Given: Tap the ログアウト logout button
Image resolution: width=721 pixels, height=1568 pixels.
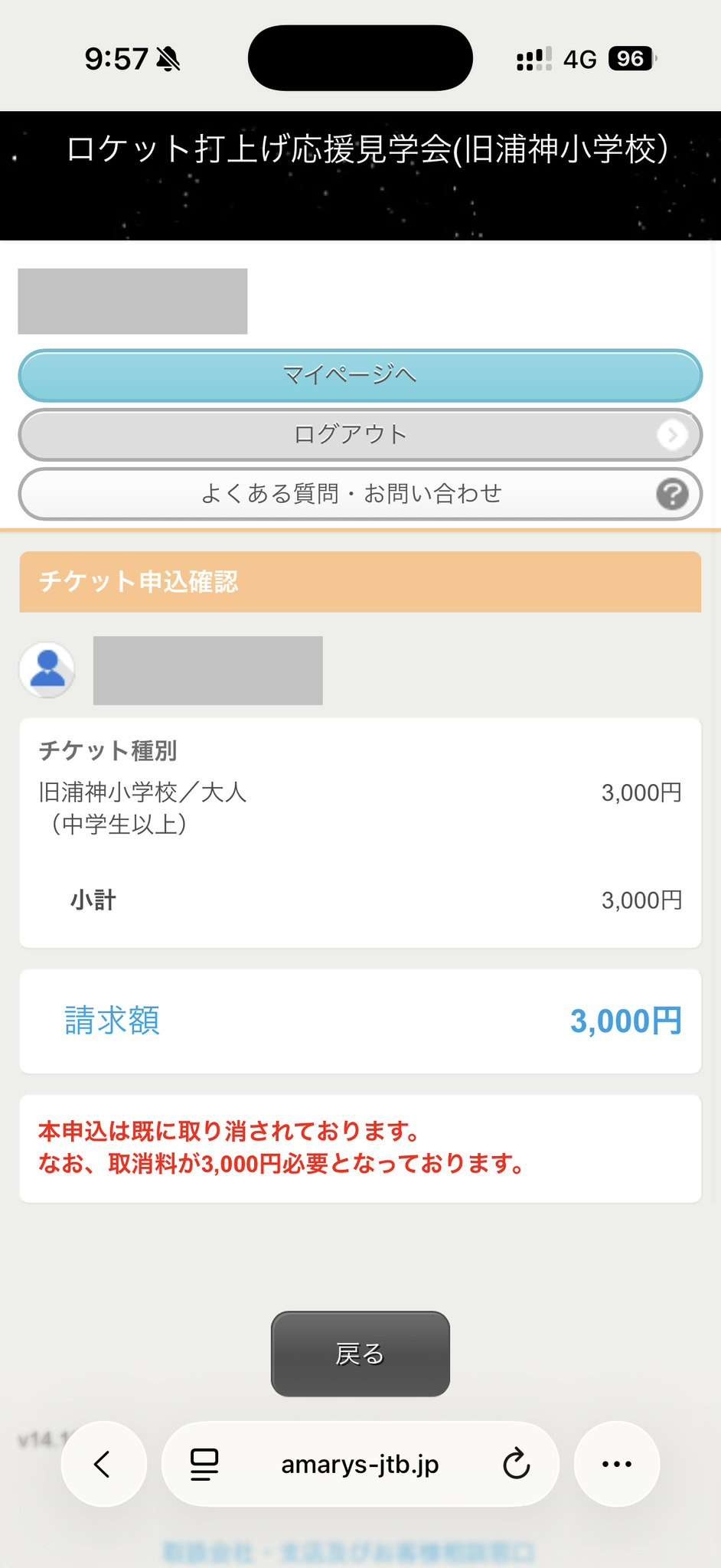Looking at the screenshot, I should click(360, 434).
